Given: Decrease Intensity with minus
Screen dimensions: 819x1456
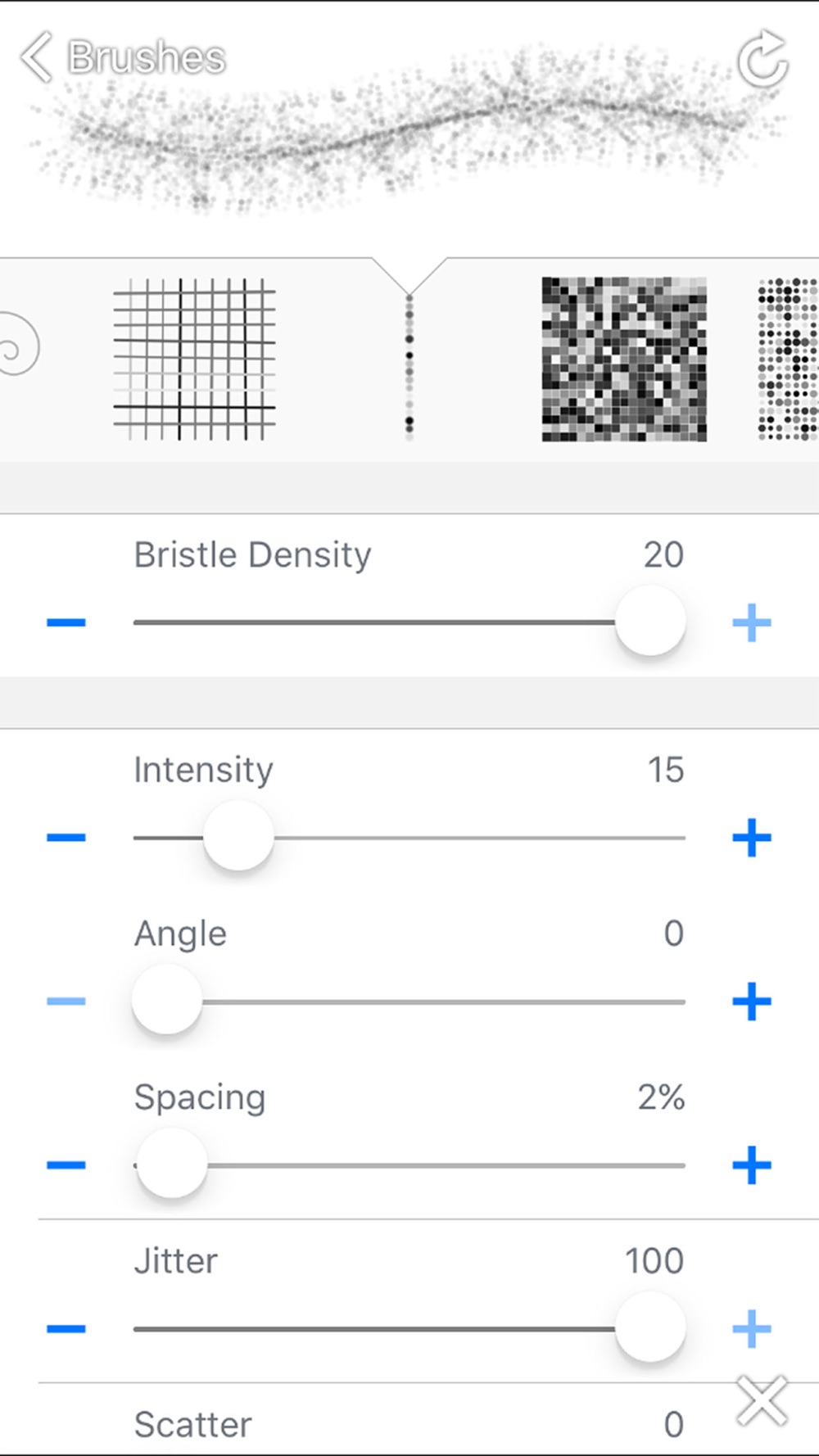Looking at the screenshot, I should [x=66, y=838].
